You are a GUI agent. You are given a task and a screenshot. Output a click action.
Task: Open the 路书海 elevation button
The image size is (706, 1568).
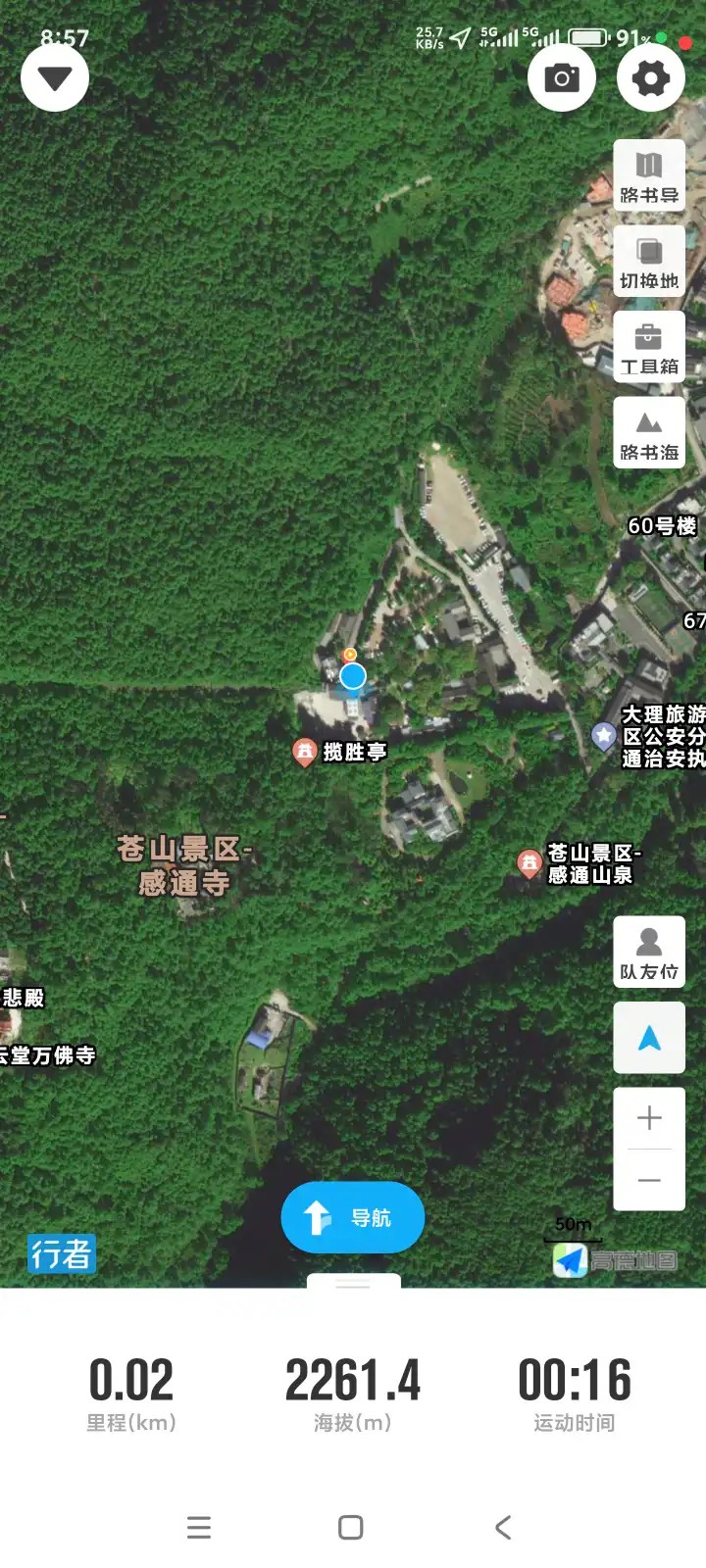click(x=649, y=432)
